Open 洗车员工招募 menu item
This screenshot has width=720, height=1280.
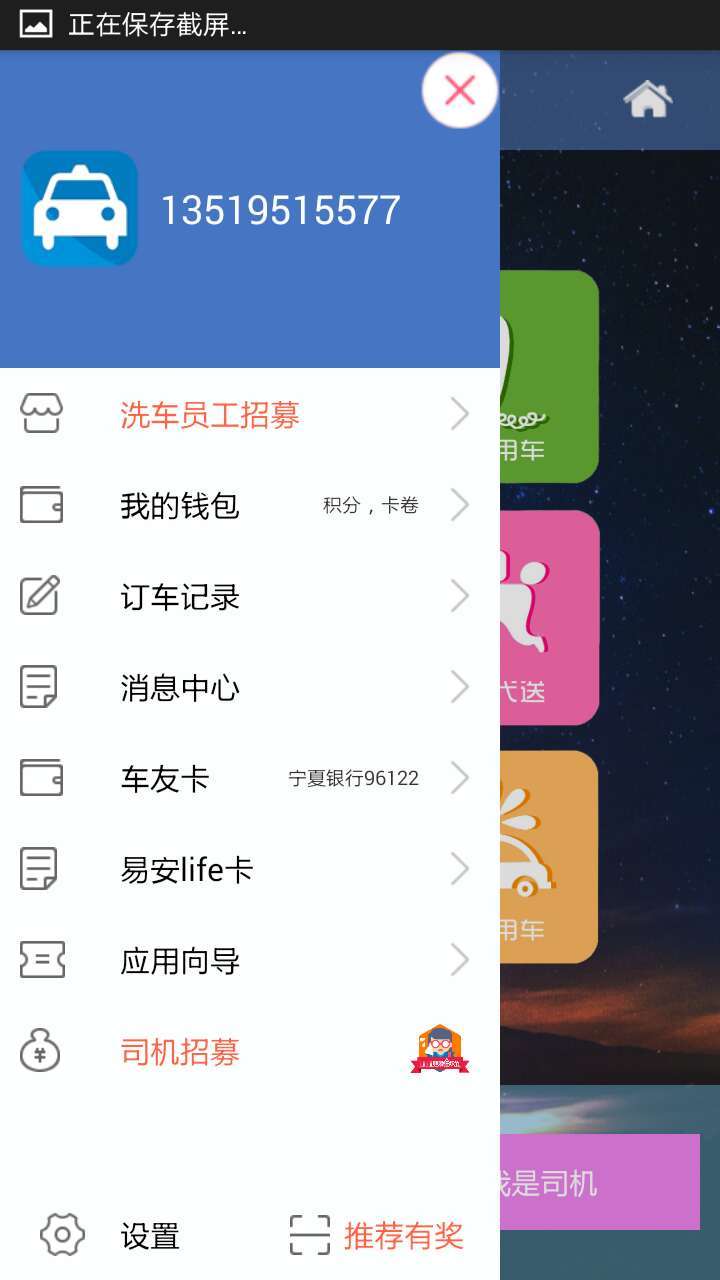(245, 414)
